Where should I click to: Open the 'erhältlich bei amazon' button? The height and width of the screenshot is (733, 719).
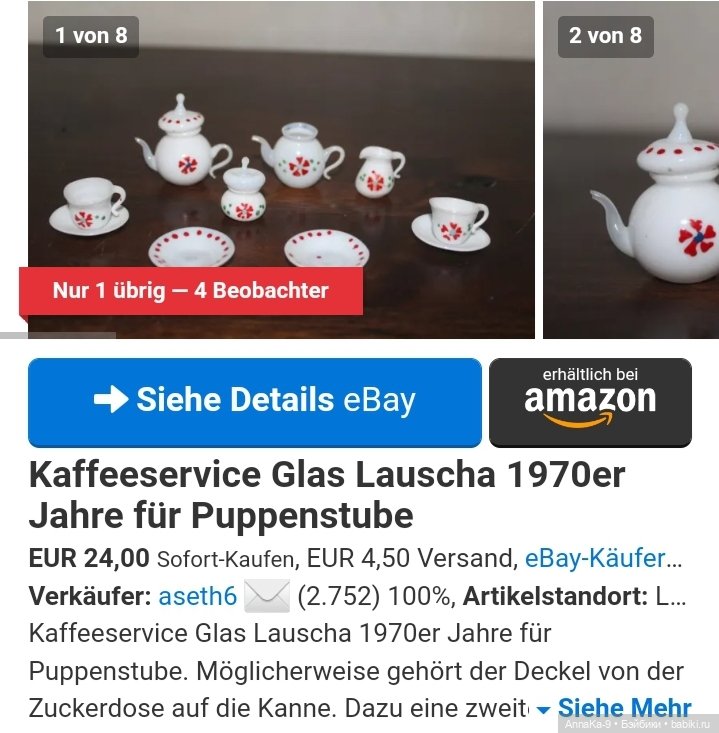(x=590, y=401)
